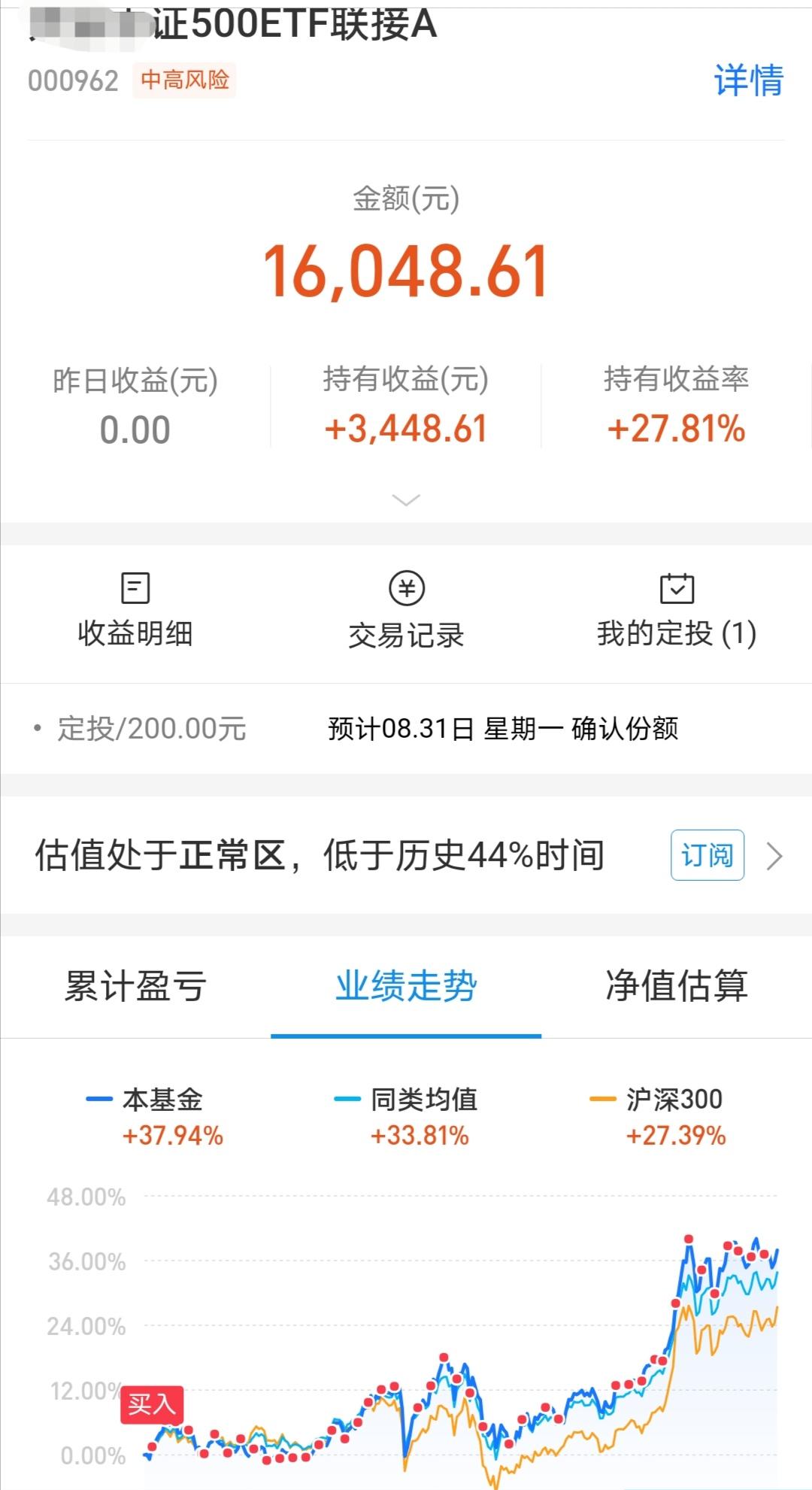
Task: Tap the fund code 000962
Action: click(x=71, y=81)
